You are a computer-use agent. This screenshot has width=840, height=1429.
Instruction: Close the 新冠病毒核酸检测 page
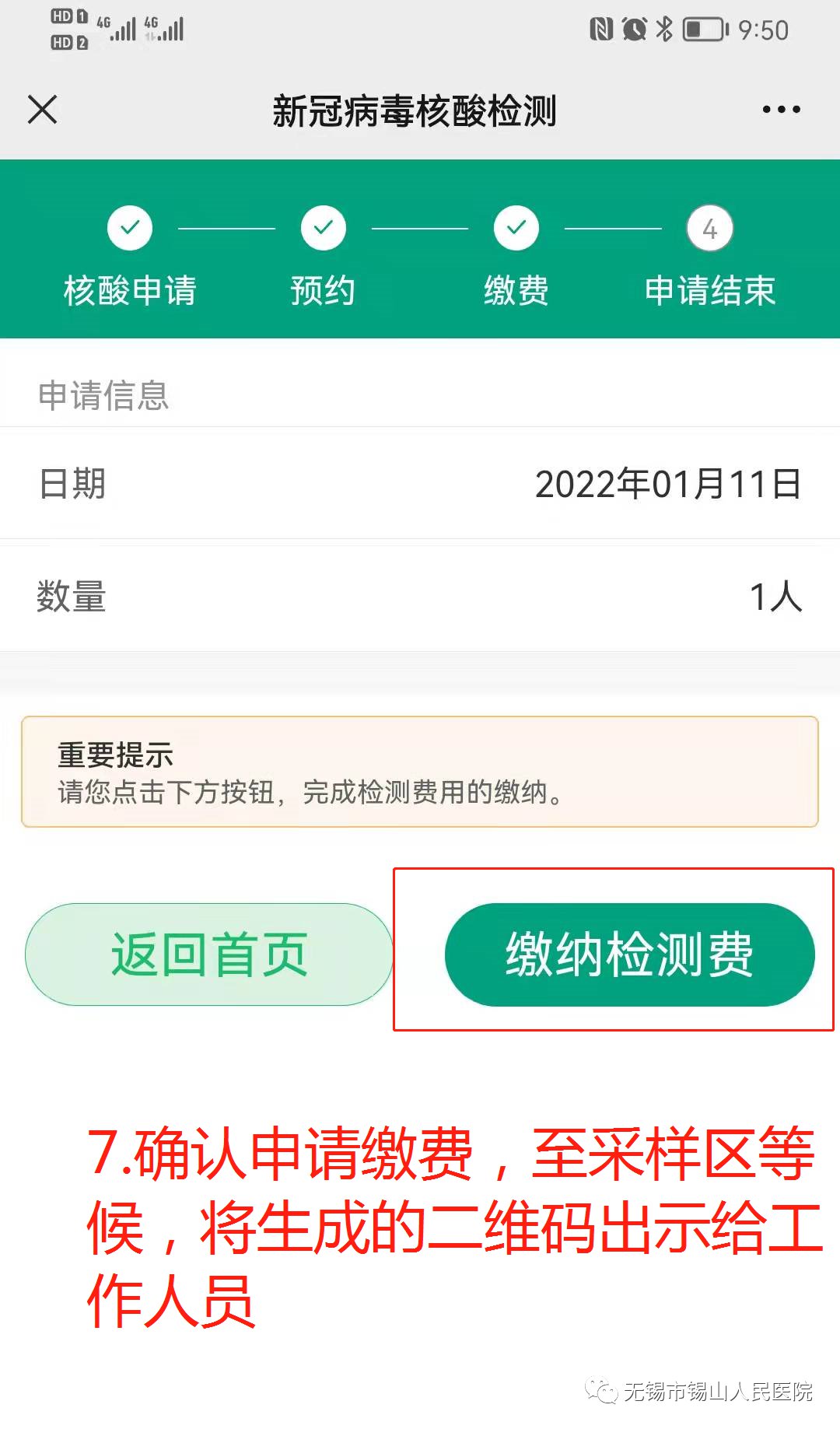pos(43,109)
